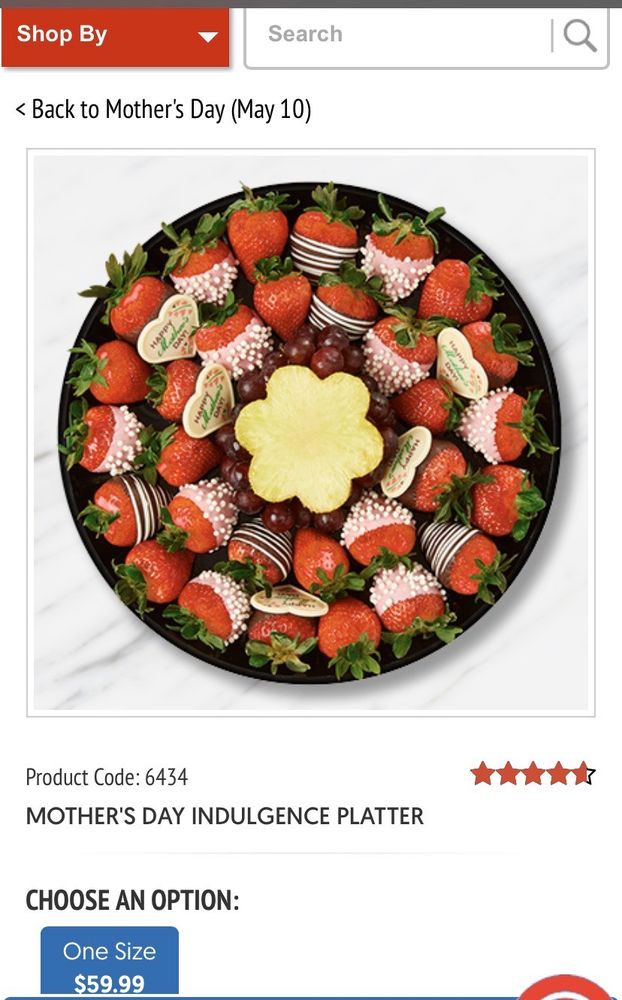Tap the magnifying glass search icon
Screen dimensions: 622x1000
point(580,36)
